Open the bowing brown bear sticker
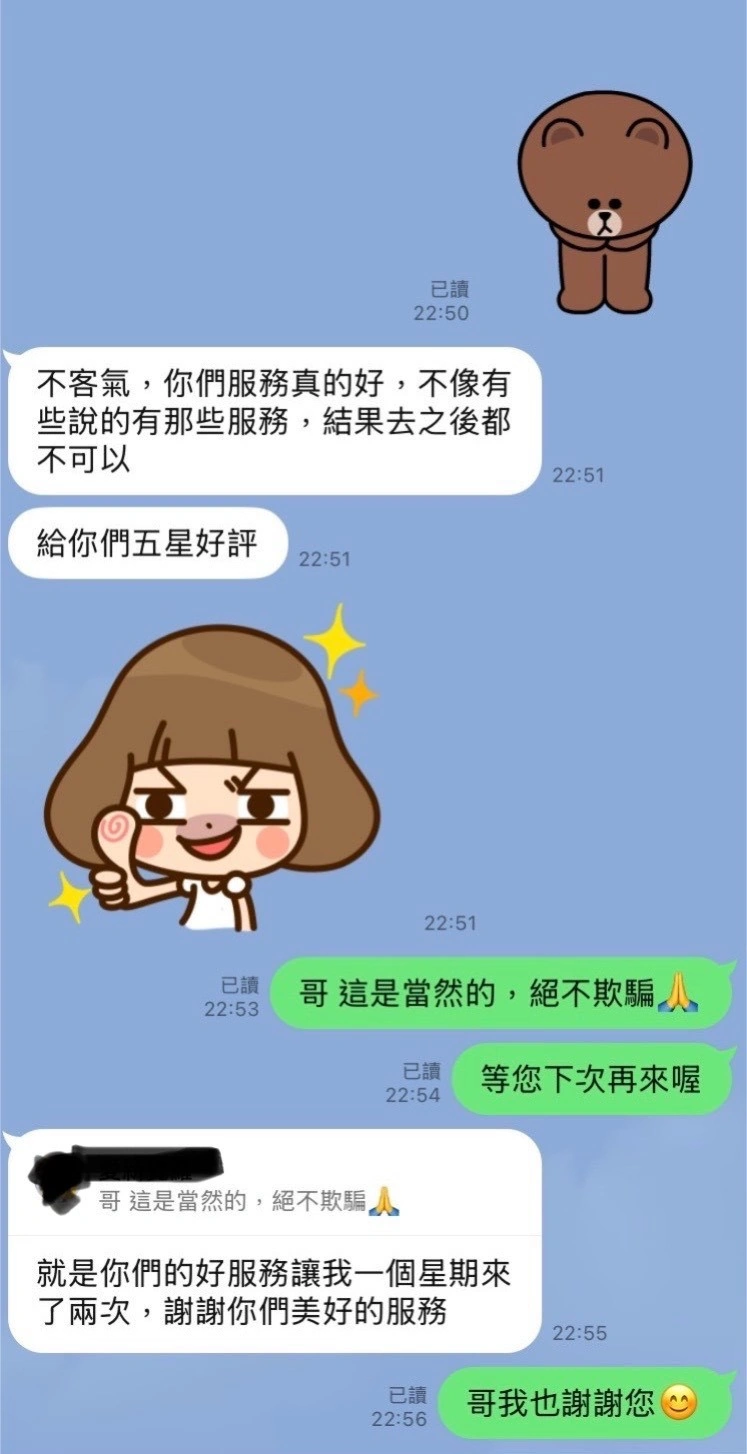 [604, 199]
